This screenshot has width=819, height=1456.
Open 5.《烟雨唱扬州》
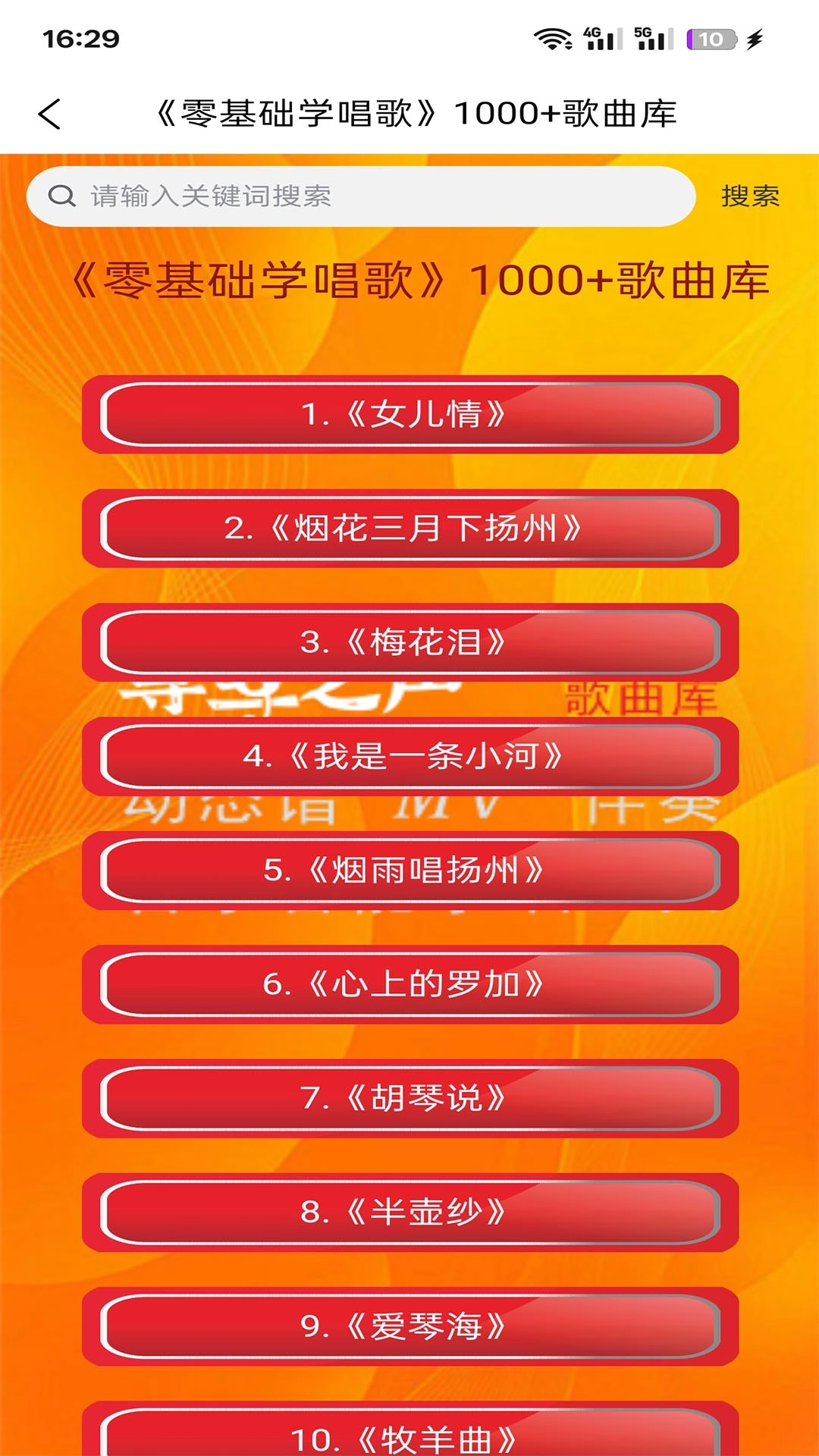coord(409,871)
